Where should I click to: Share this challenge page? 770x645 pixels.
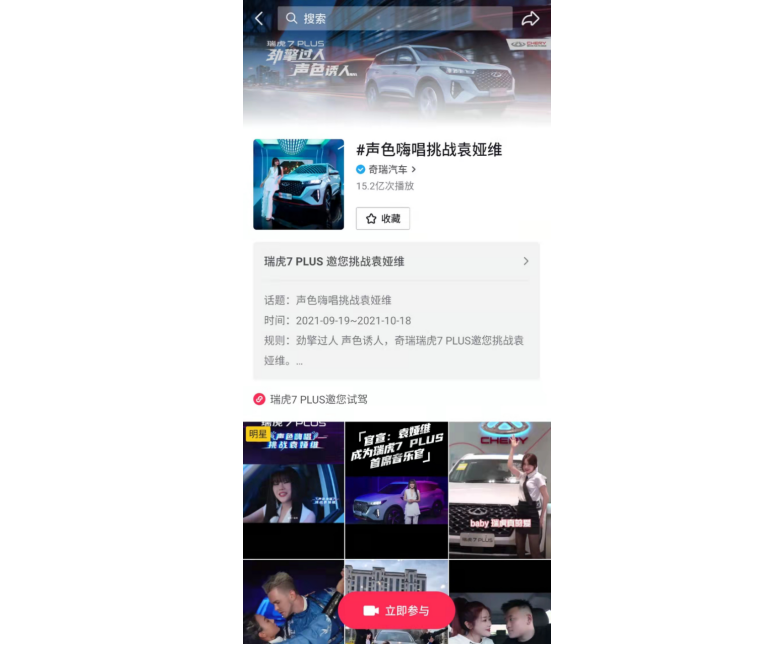click(530, 19)
